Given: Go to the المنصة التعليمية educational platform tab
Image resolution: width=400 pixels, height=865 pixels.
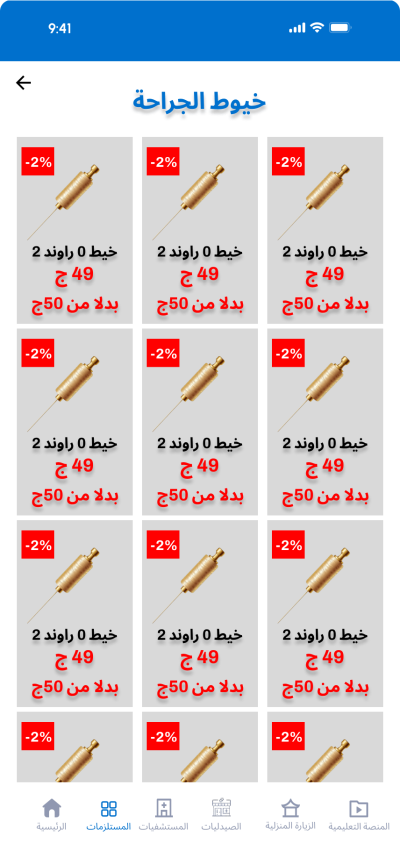Looking at the screenshot, I should coord(359,815).
